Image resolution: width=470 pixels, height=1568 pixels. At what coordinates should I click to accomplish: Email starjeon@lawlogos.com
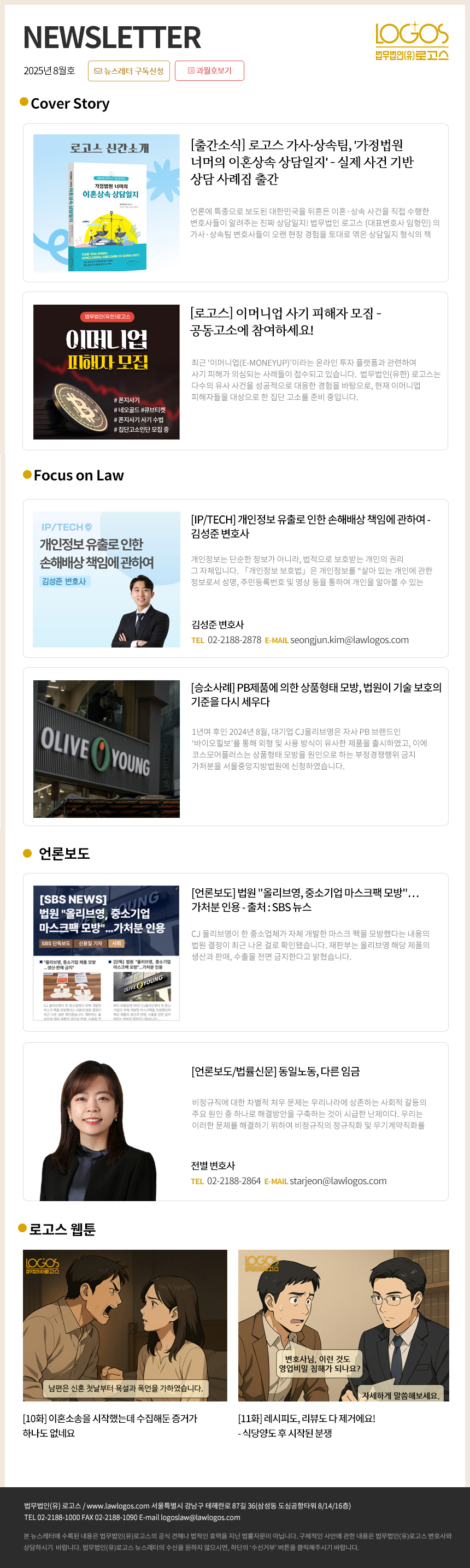click(x=338, y=1180)
